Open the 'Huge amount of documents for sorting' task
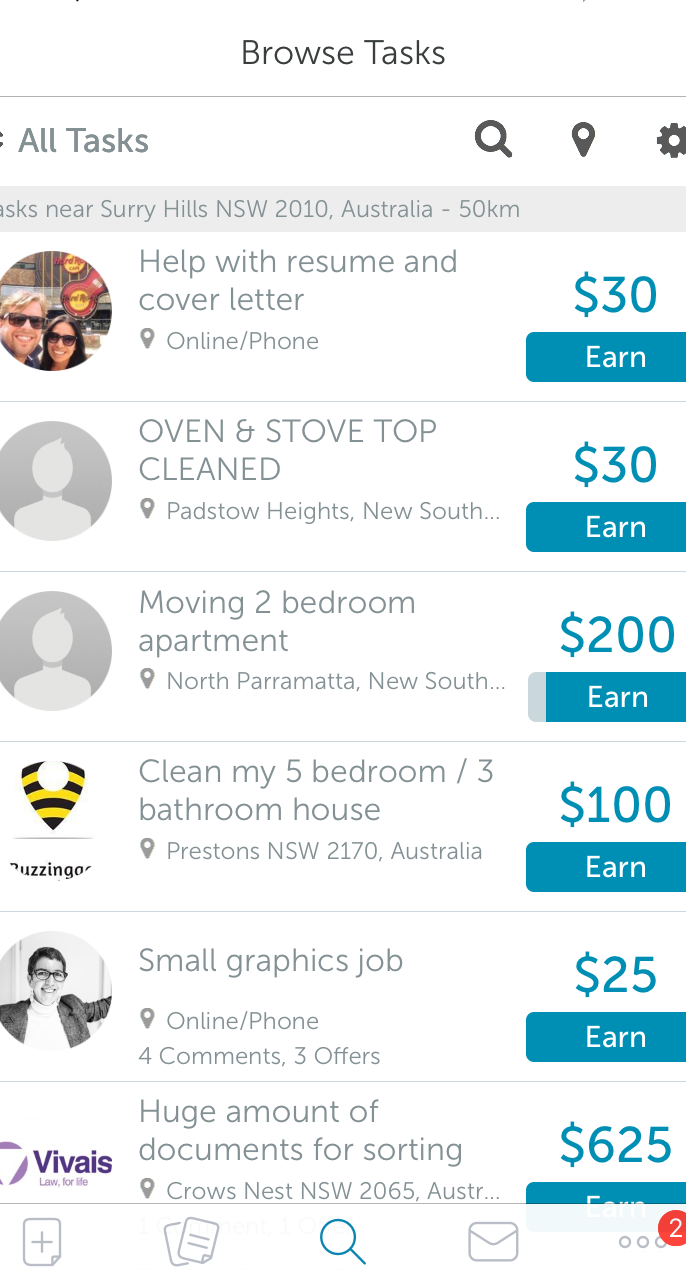Viewport: 686px width, 1270px height. pyautogui.click(x=300, y=1130)
